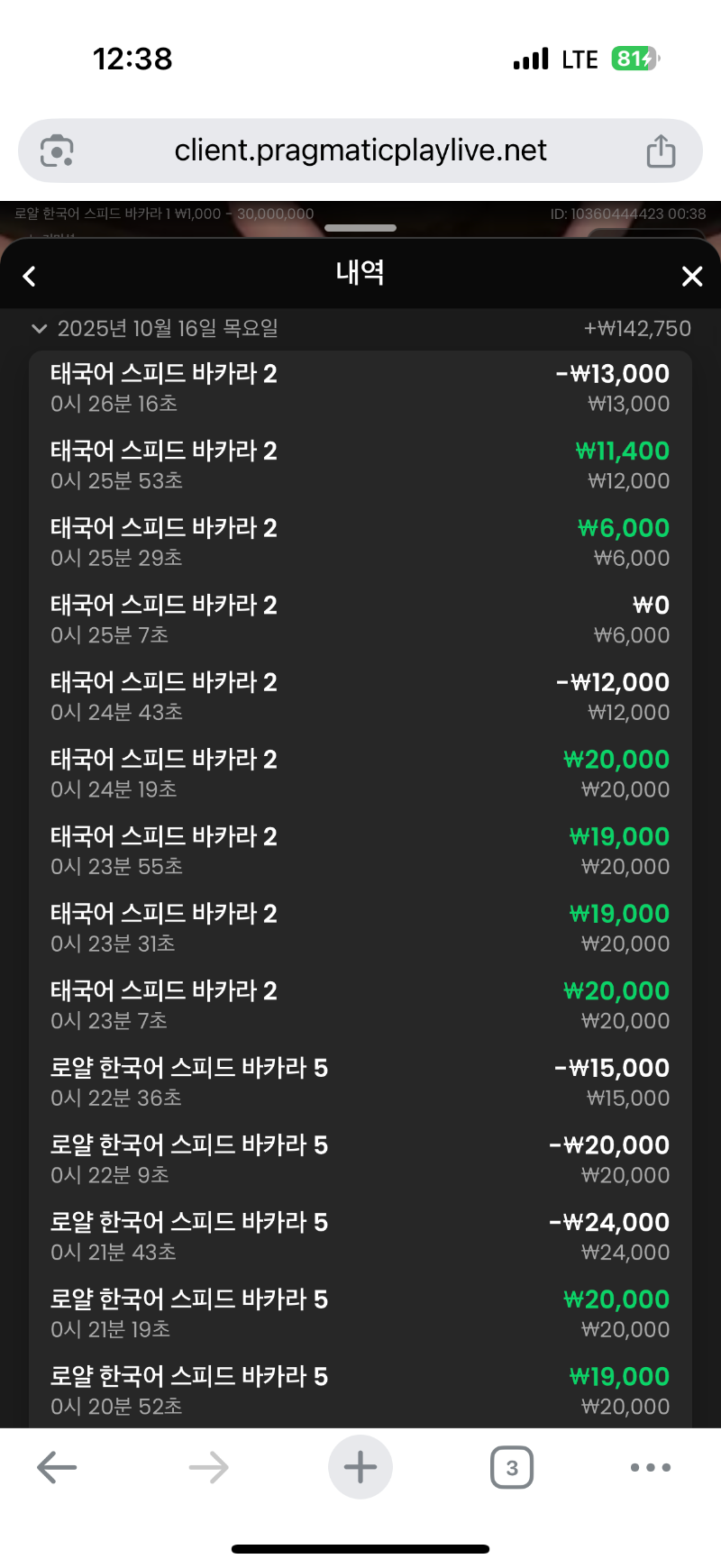Go back to the previous browser page
The height and width of the screenshot is (1568, 721).
(x=57, y=1467)
